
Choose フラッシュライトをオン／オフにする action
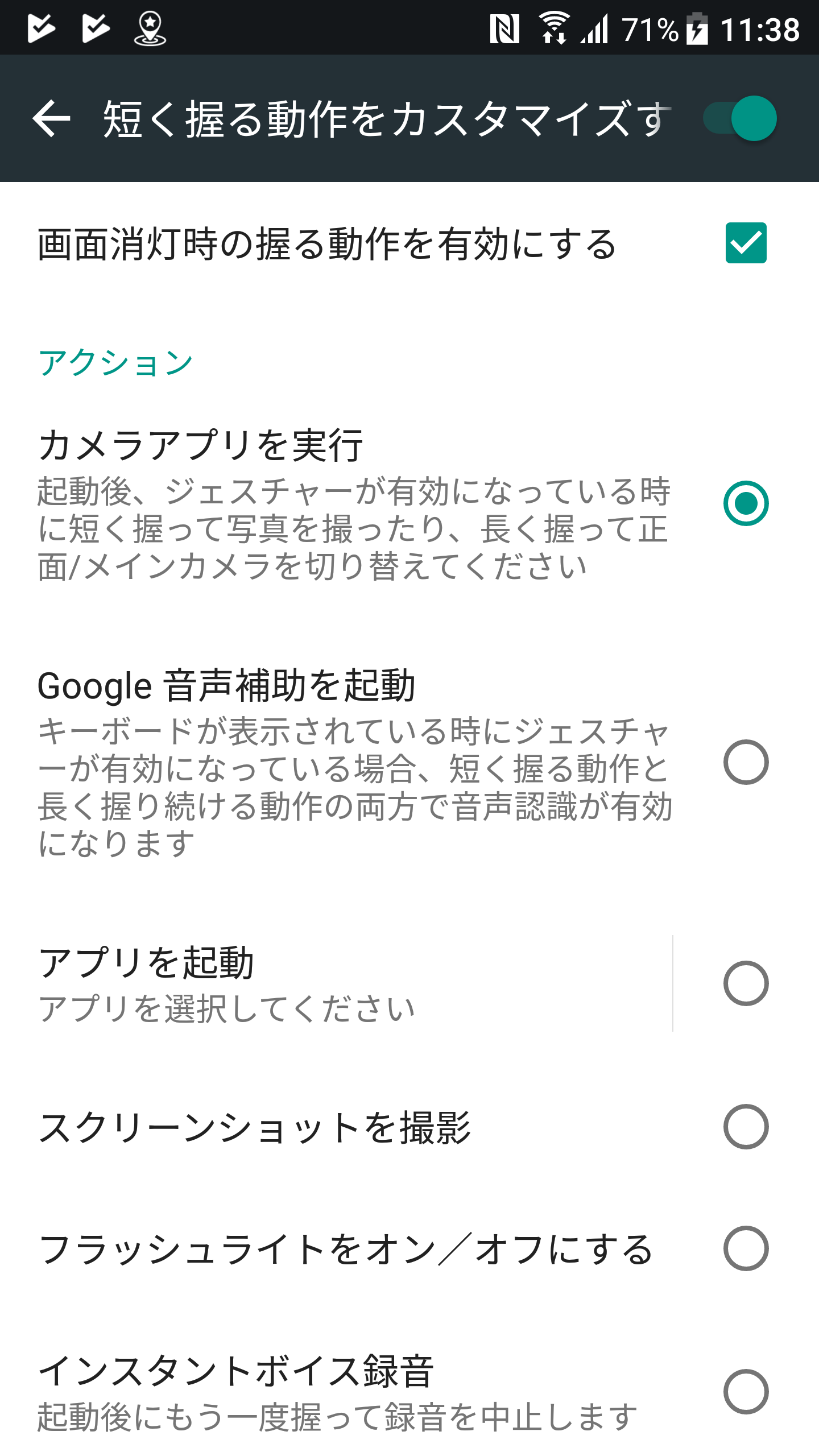(x=409, y=1248)
